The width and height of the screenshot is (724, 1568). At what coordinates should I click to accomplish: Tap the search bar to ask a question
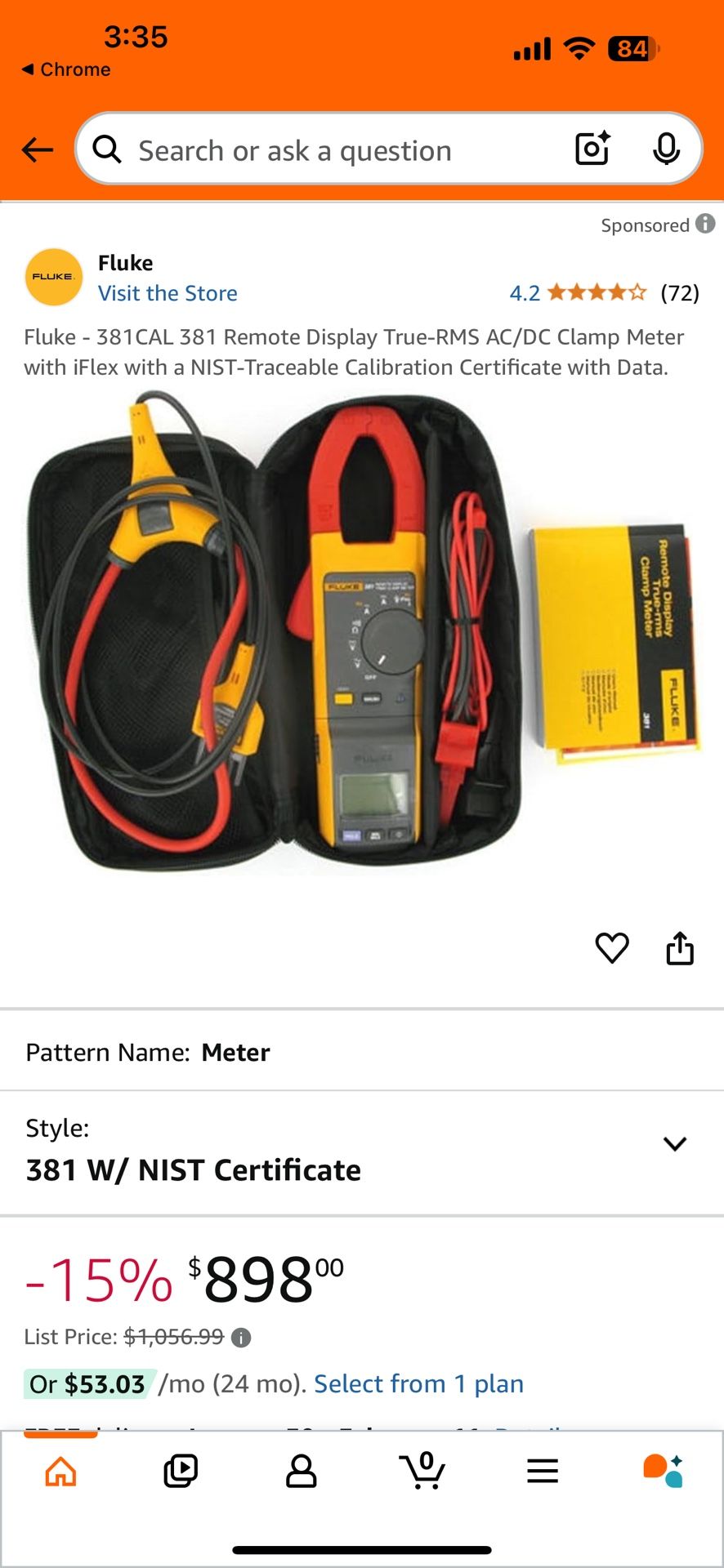click(327, 149)
